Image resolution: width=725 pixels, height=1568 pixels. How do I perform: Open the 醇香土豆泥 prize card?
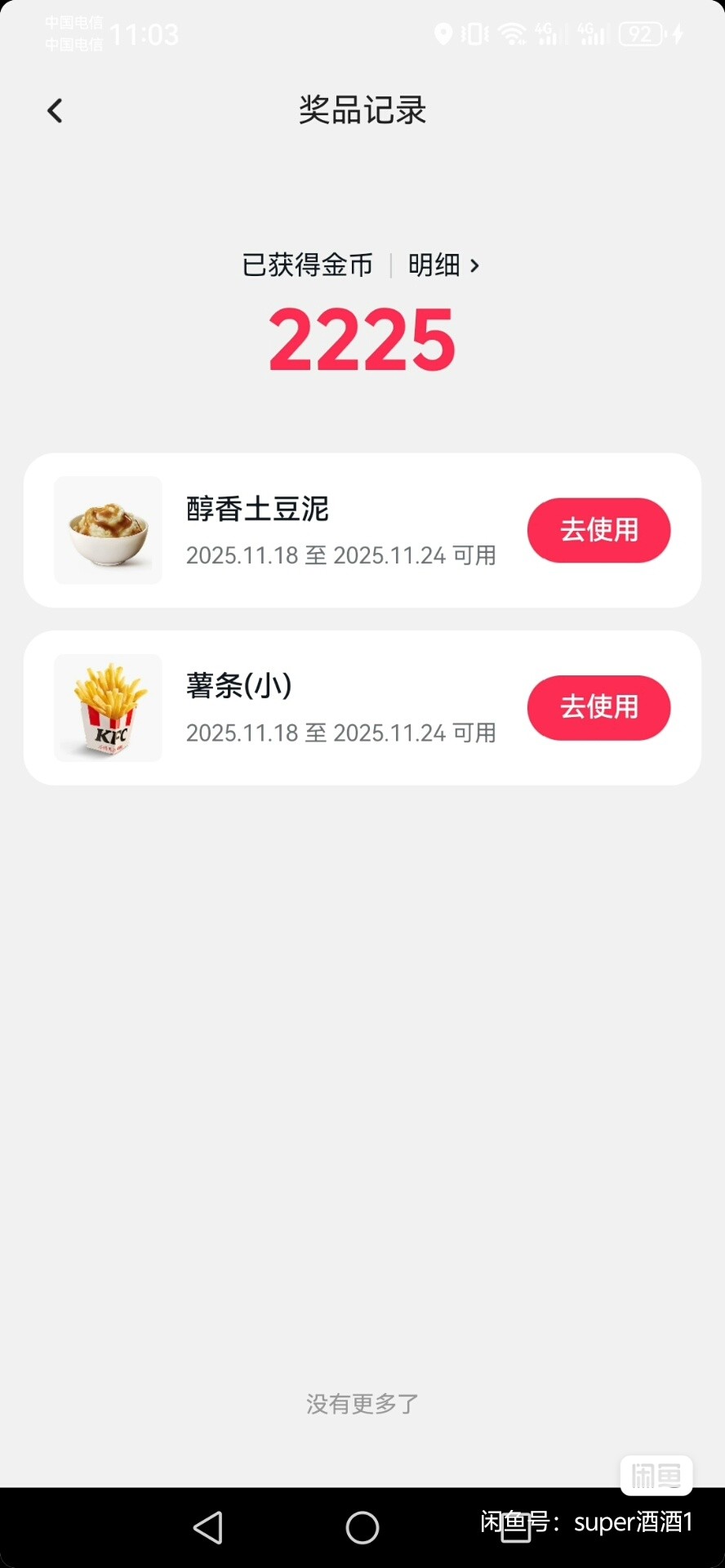327,530
